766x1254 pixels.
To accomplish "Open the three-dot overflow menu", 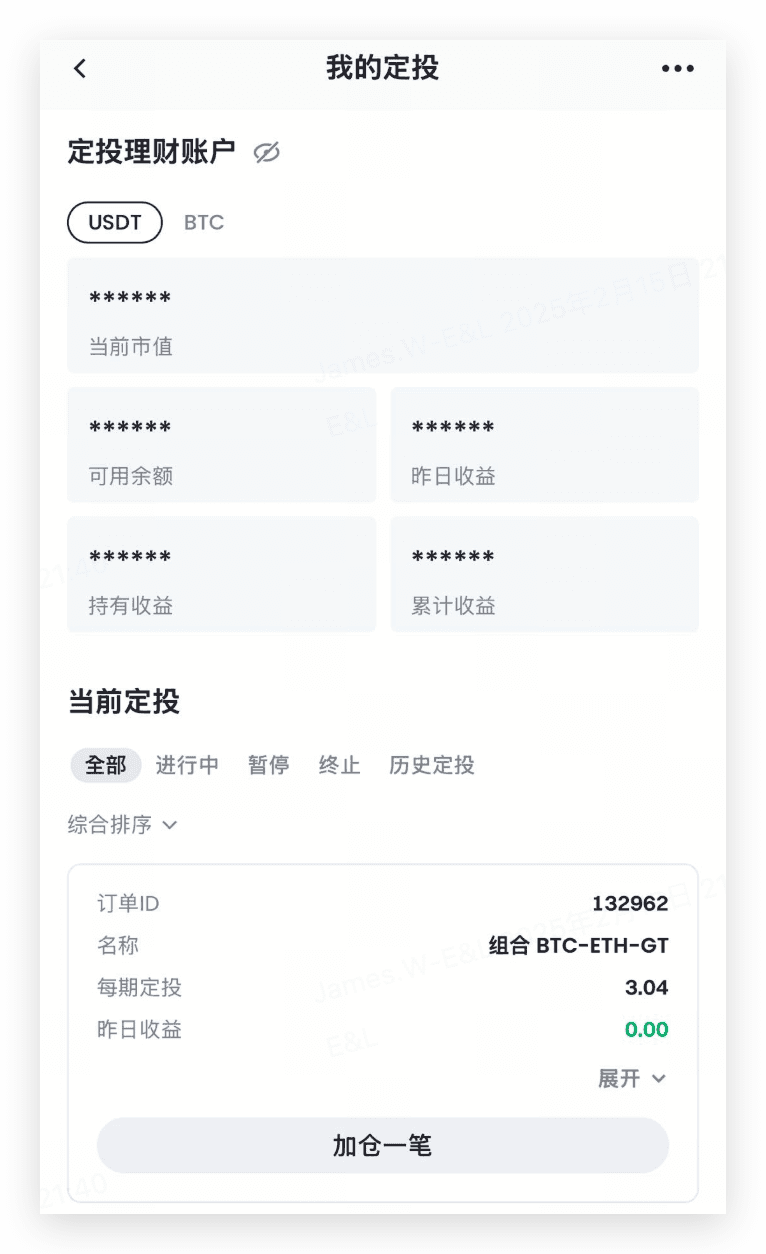I will point(677,68).
